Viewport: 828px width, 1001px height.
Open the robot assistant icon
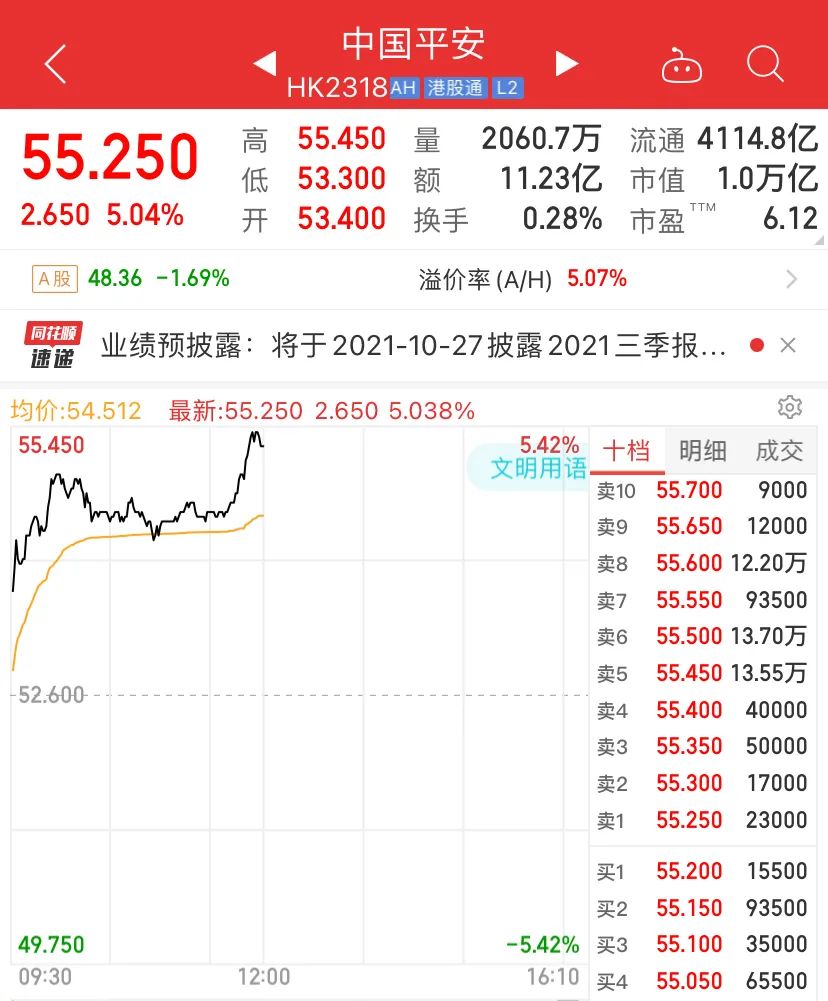(x=682, y=66)
